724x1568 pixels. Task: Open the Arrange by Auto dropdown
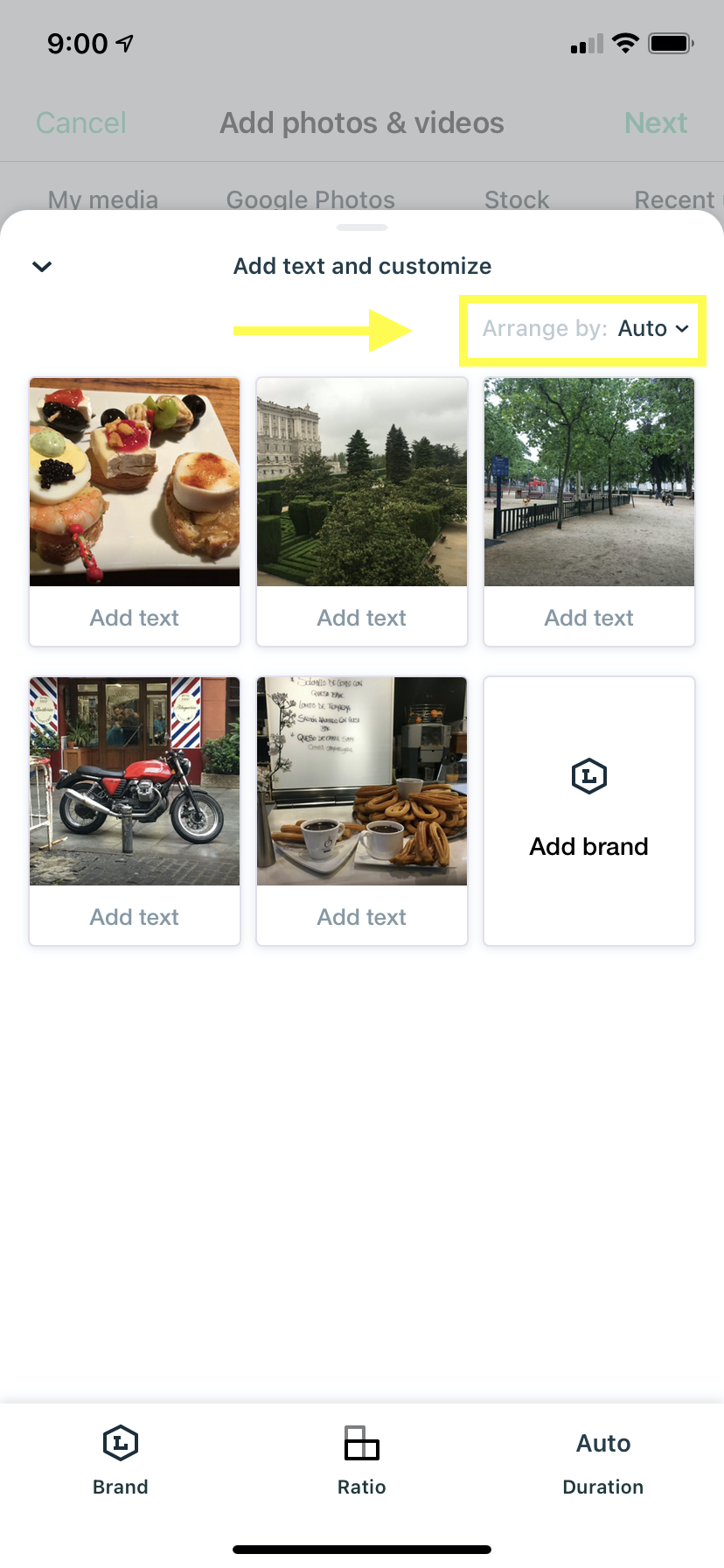[x=586, y=329]
